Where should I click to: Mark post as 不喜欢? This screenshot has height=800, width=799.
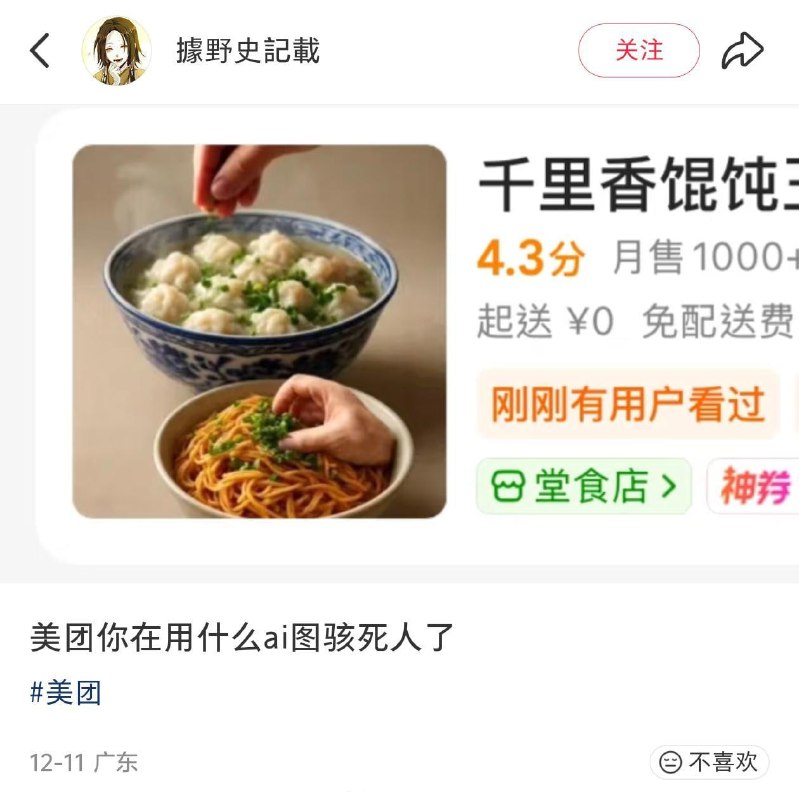point(710,762)
